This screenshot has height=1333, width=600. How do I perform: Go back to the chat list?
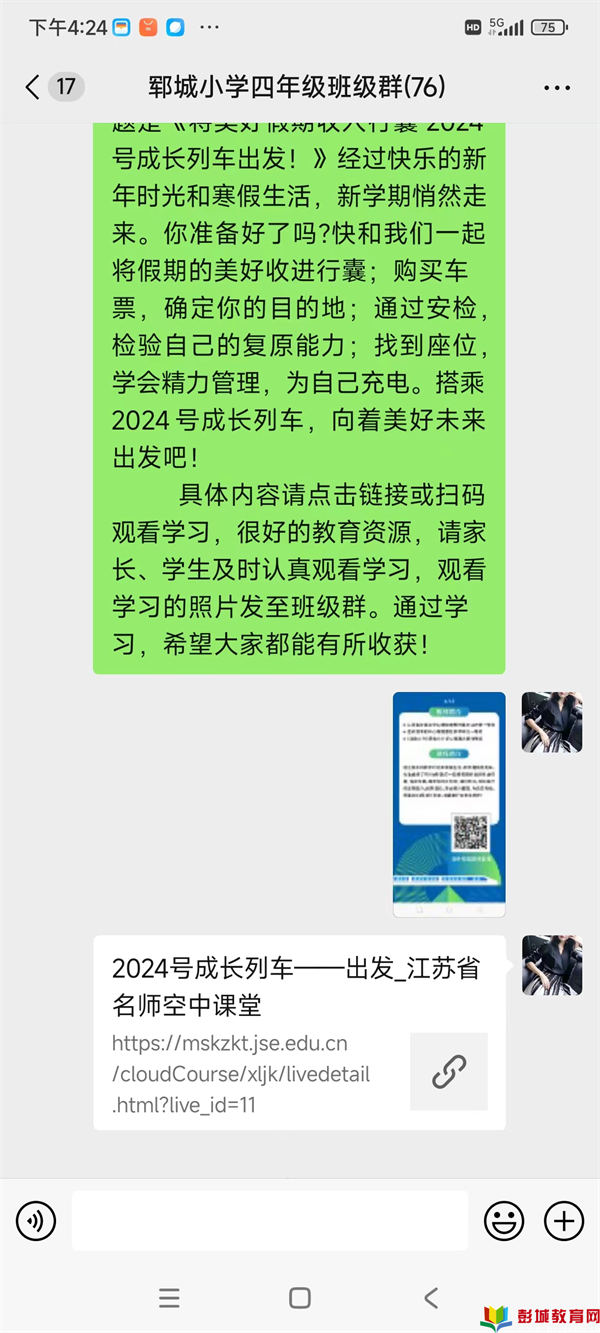pos(34,87)
